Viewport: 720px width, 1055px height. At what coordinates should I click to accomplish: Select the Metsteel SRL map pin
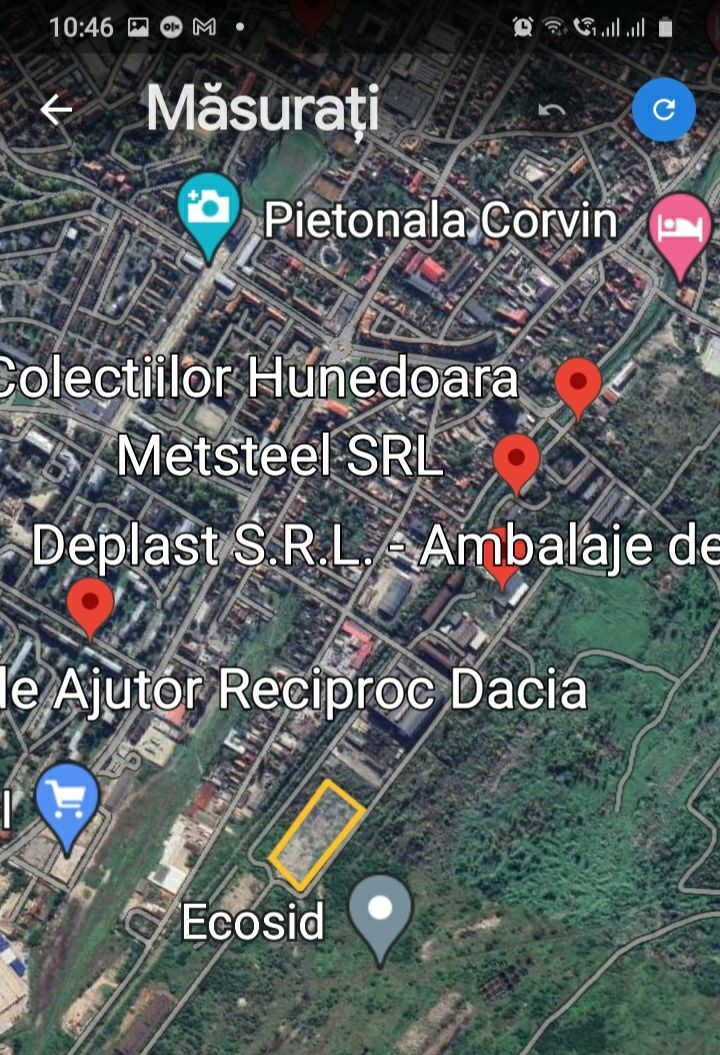[516, 461]
